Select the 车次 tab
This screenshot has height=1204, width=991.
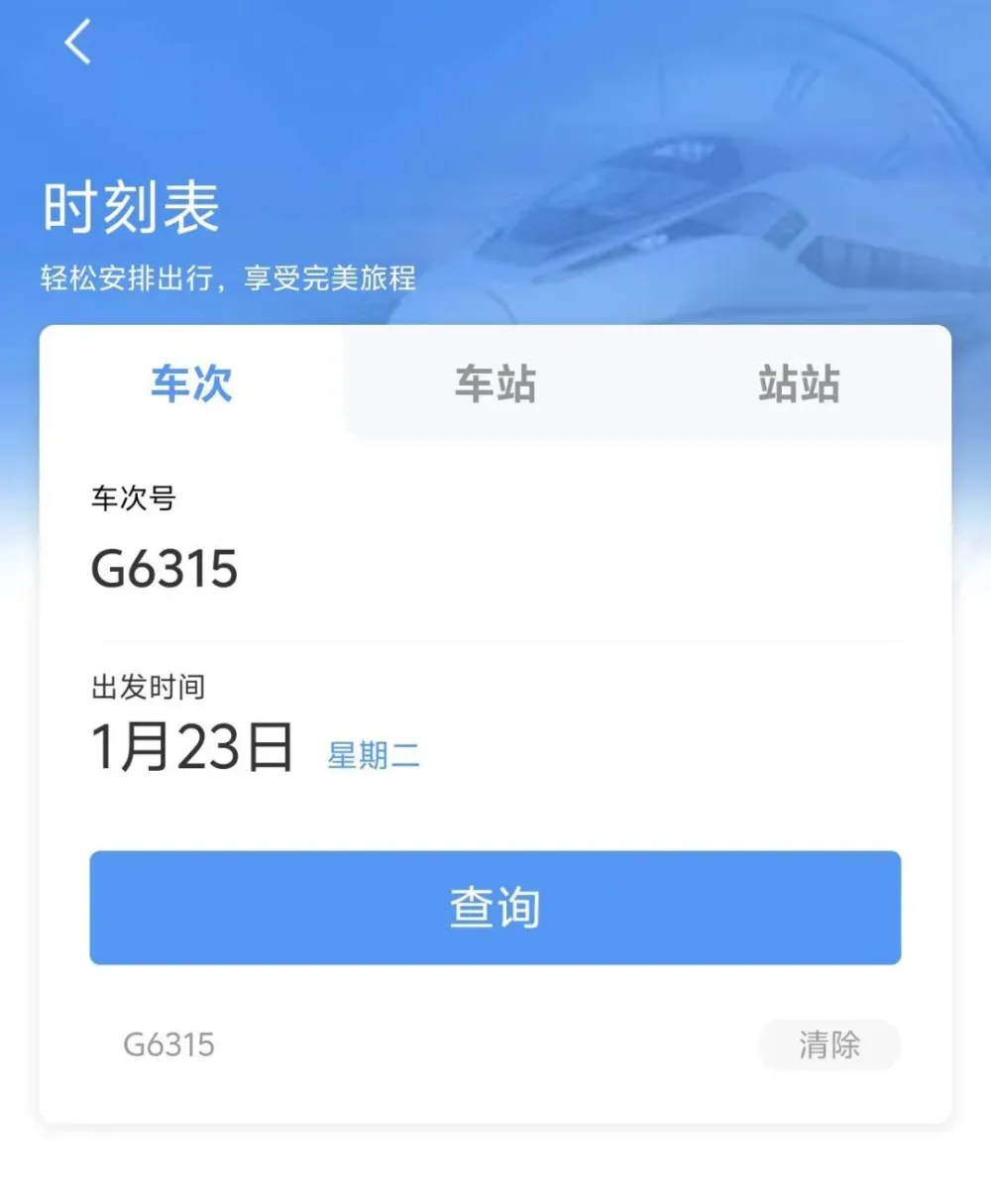[191, 383]
